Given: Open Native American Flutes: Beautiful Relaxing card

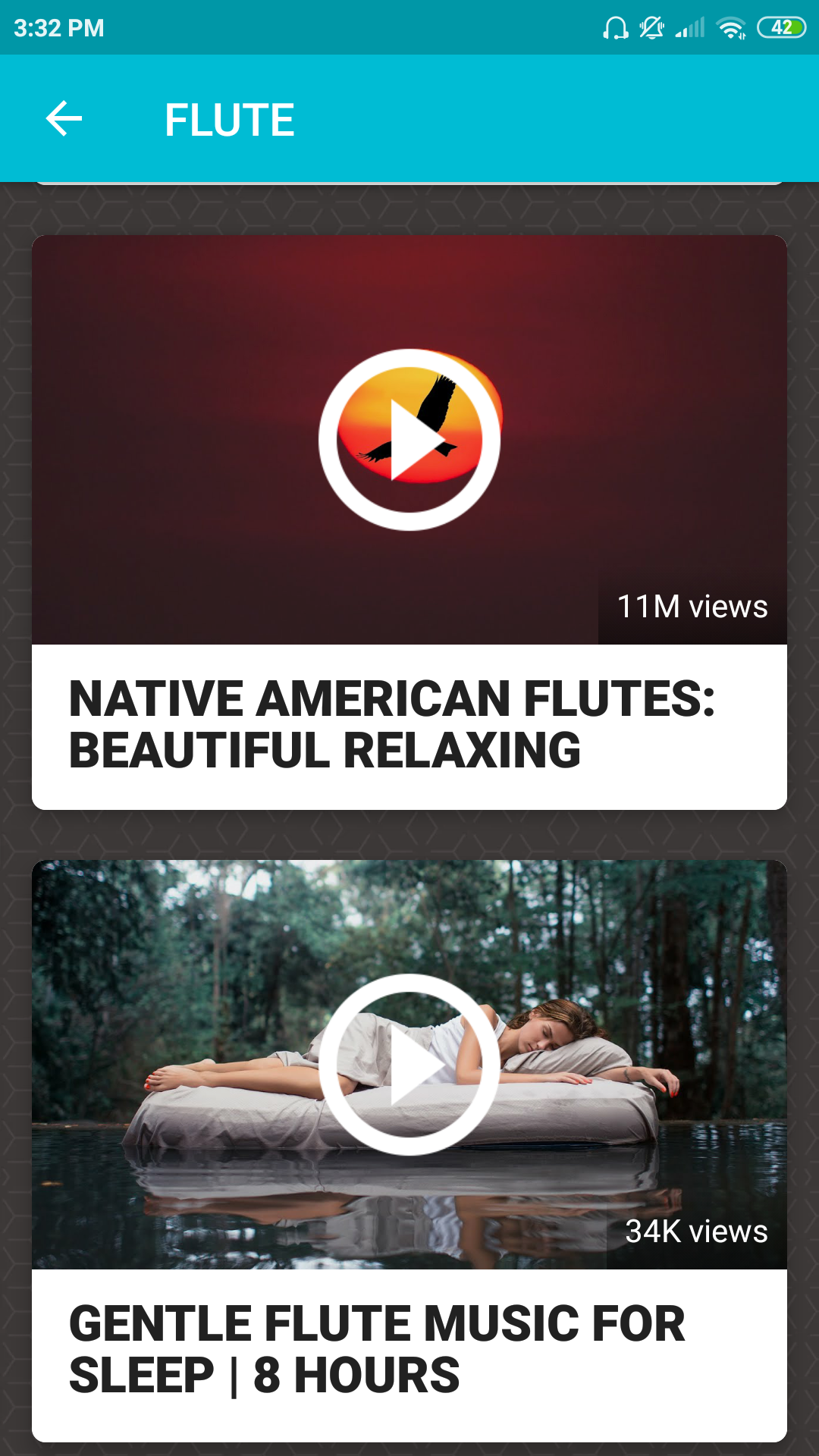Looking at the screenshot, I should click(x=391, y=725).
